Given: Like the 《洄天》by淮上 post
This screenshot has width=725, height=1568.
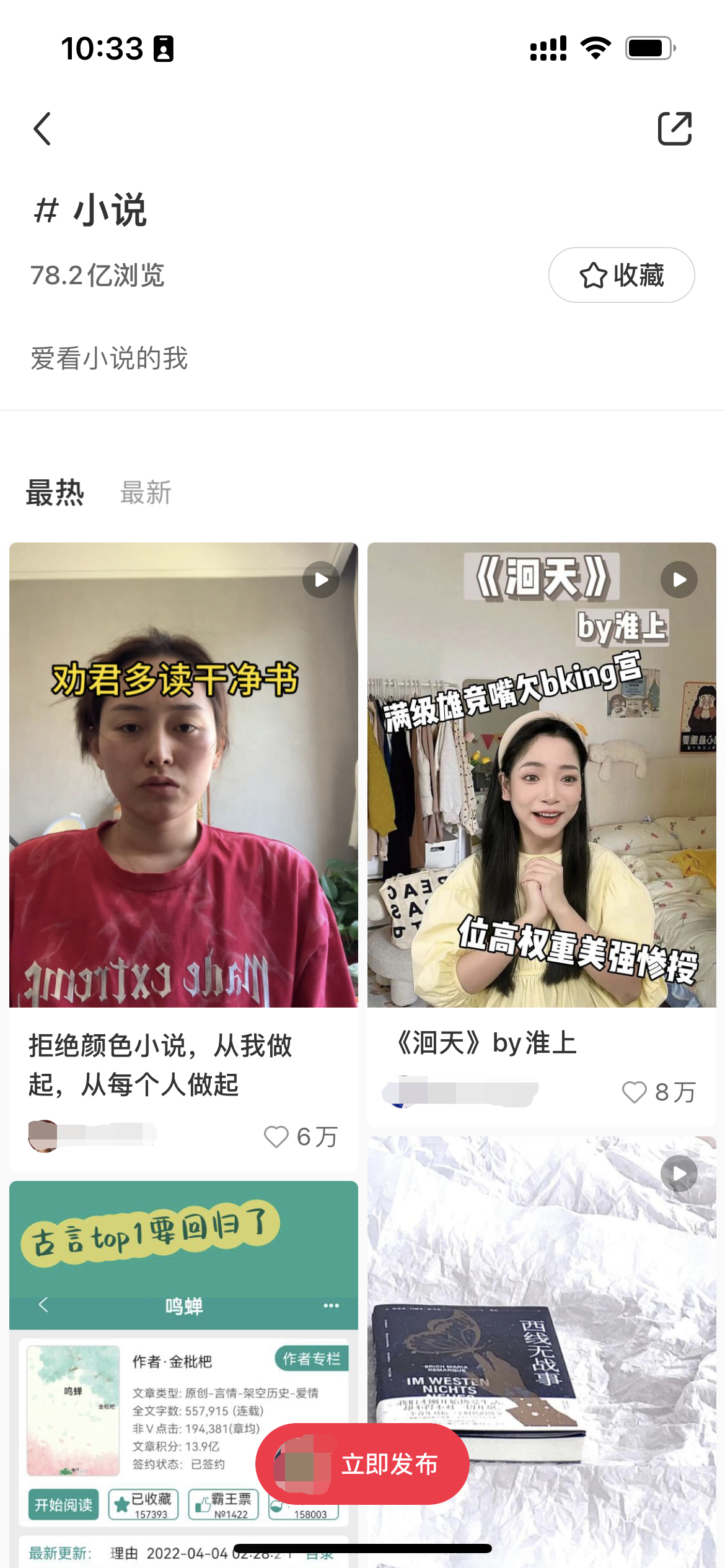Looking at the screenshot, I should 635,1092.
